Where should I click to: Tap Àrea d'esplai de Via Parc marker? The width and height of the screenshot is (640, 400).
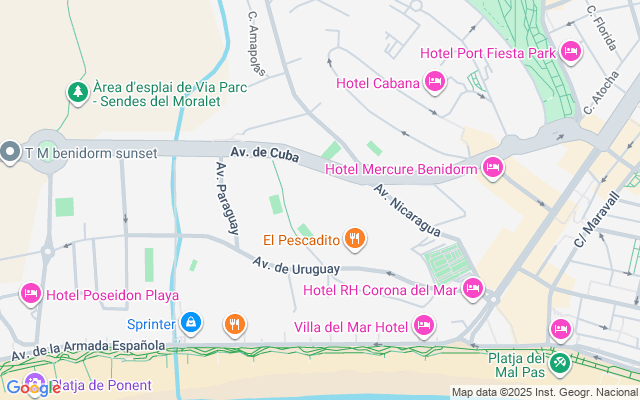pyautogui.click(x=77, y=92)
